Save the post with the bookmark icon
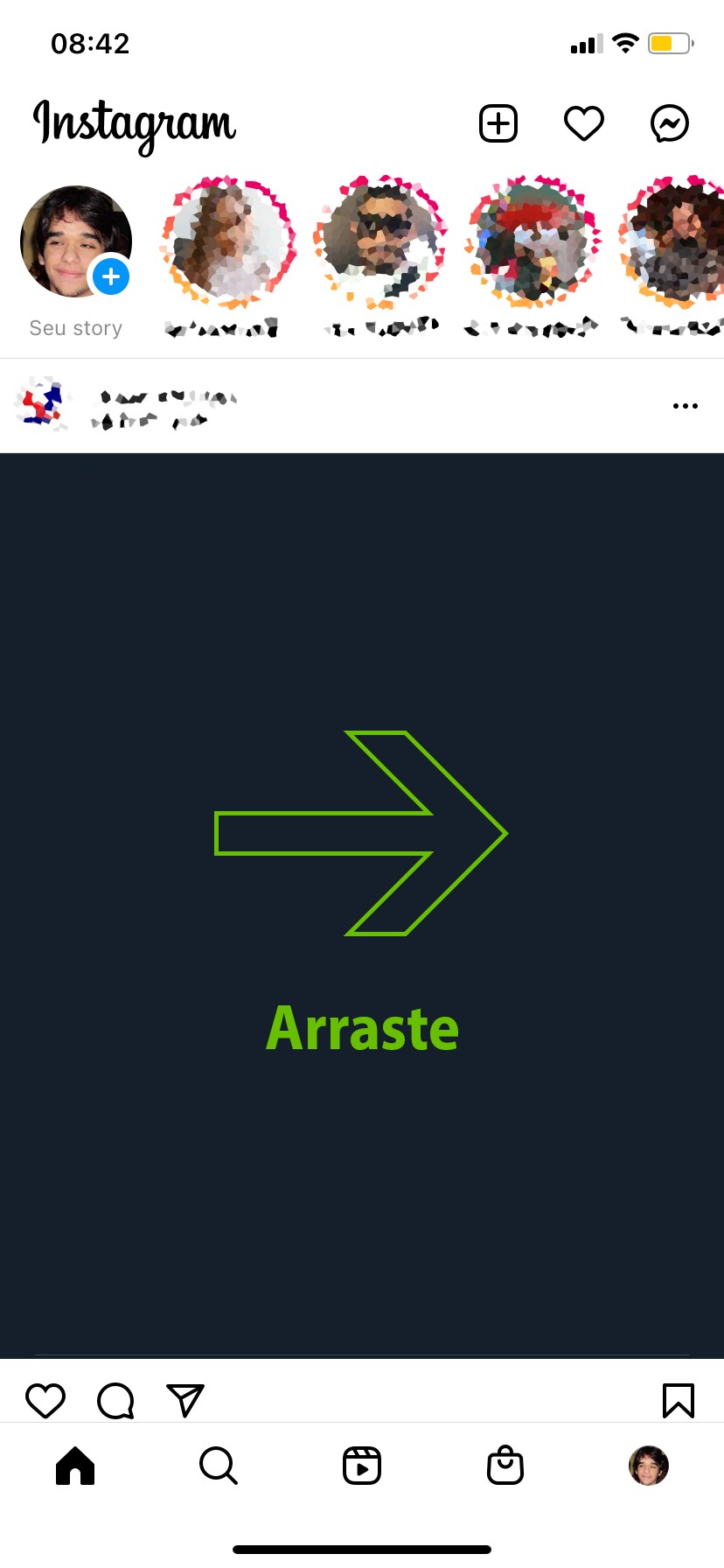724x1568 pixels. 679,1400
